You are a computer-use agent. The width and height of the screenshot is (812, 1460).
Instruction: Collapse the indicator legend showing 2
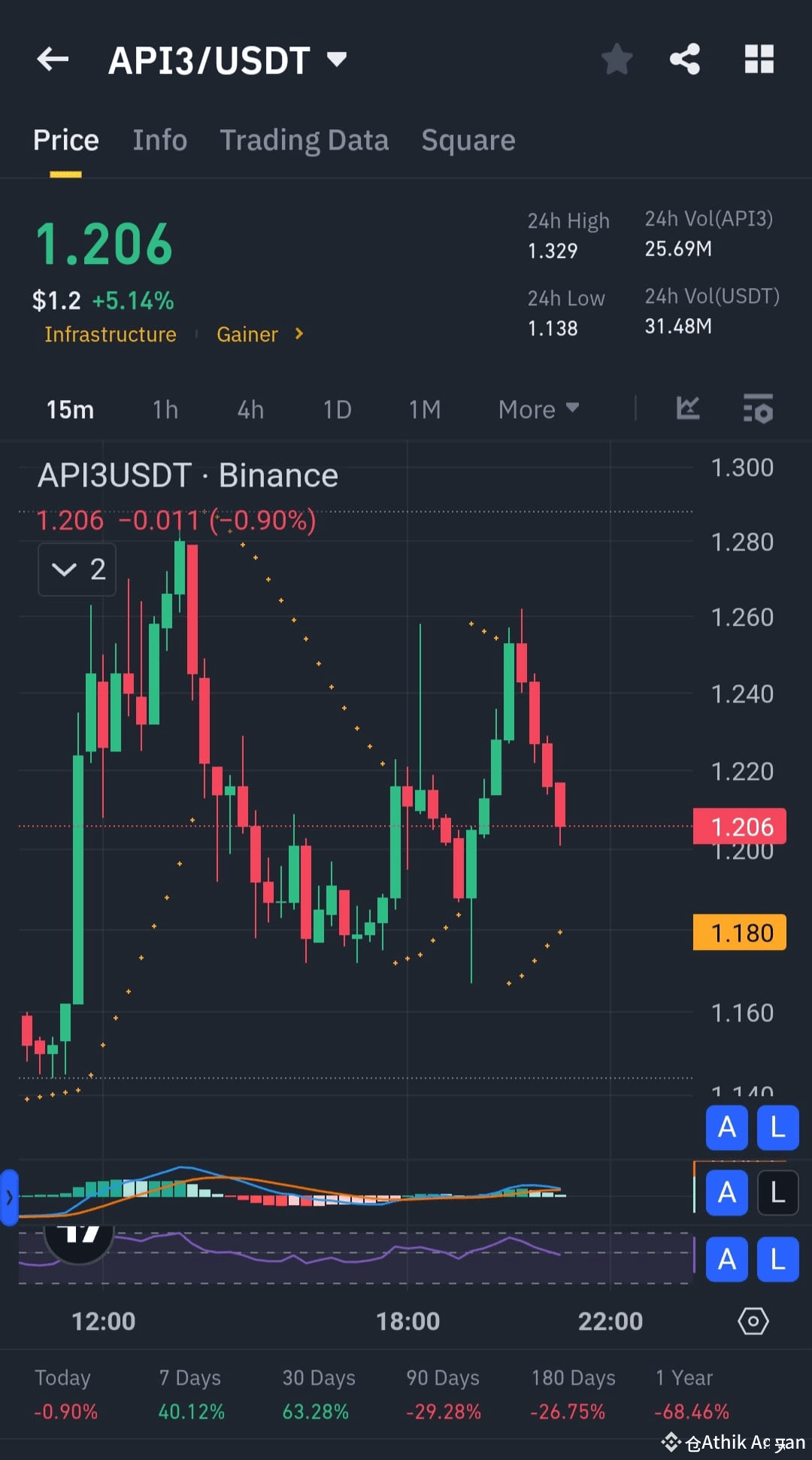[76, 569]
